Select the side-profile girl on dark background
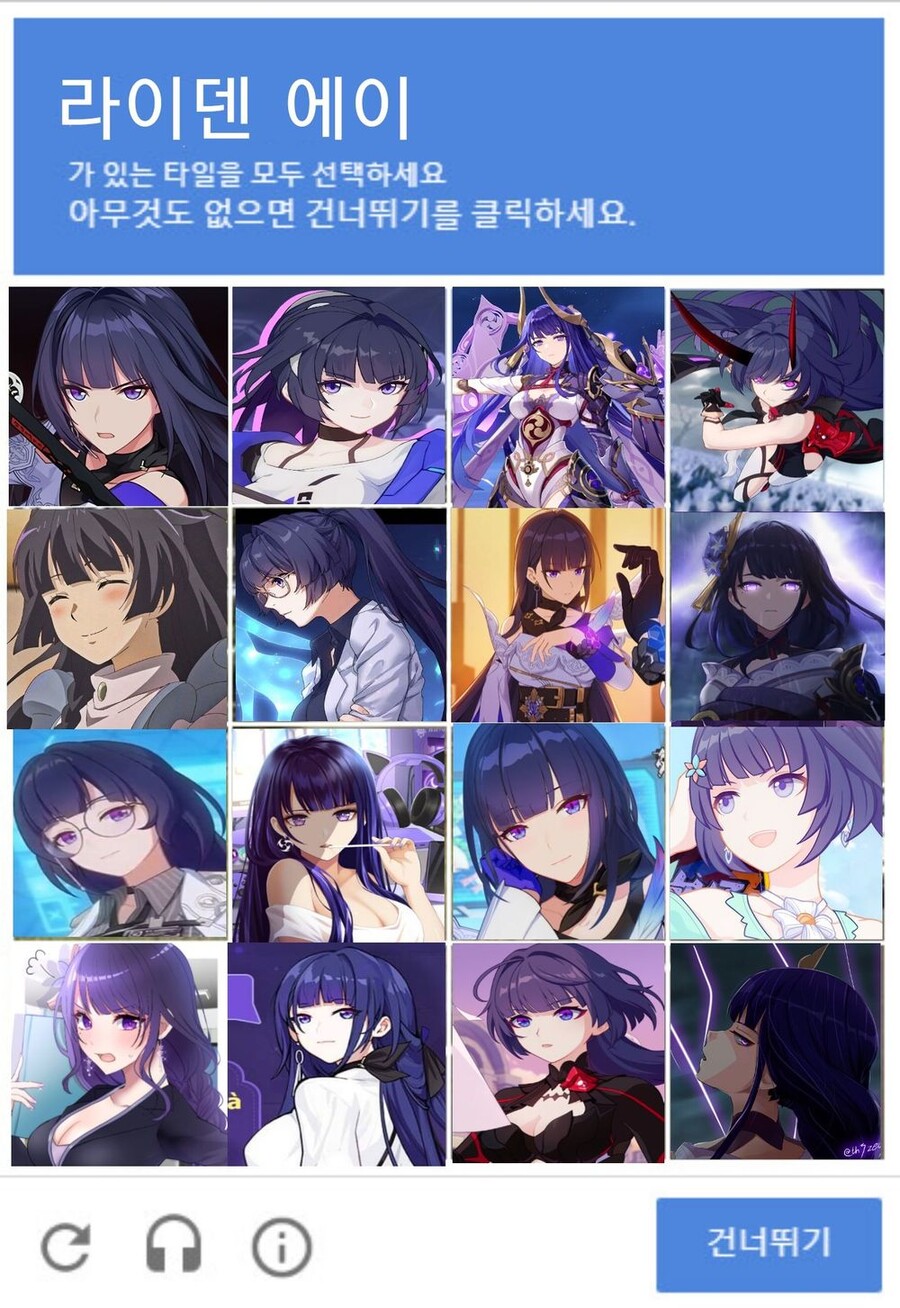 pos(777,1052)
